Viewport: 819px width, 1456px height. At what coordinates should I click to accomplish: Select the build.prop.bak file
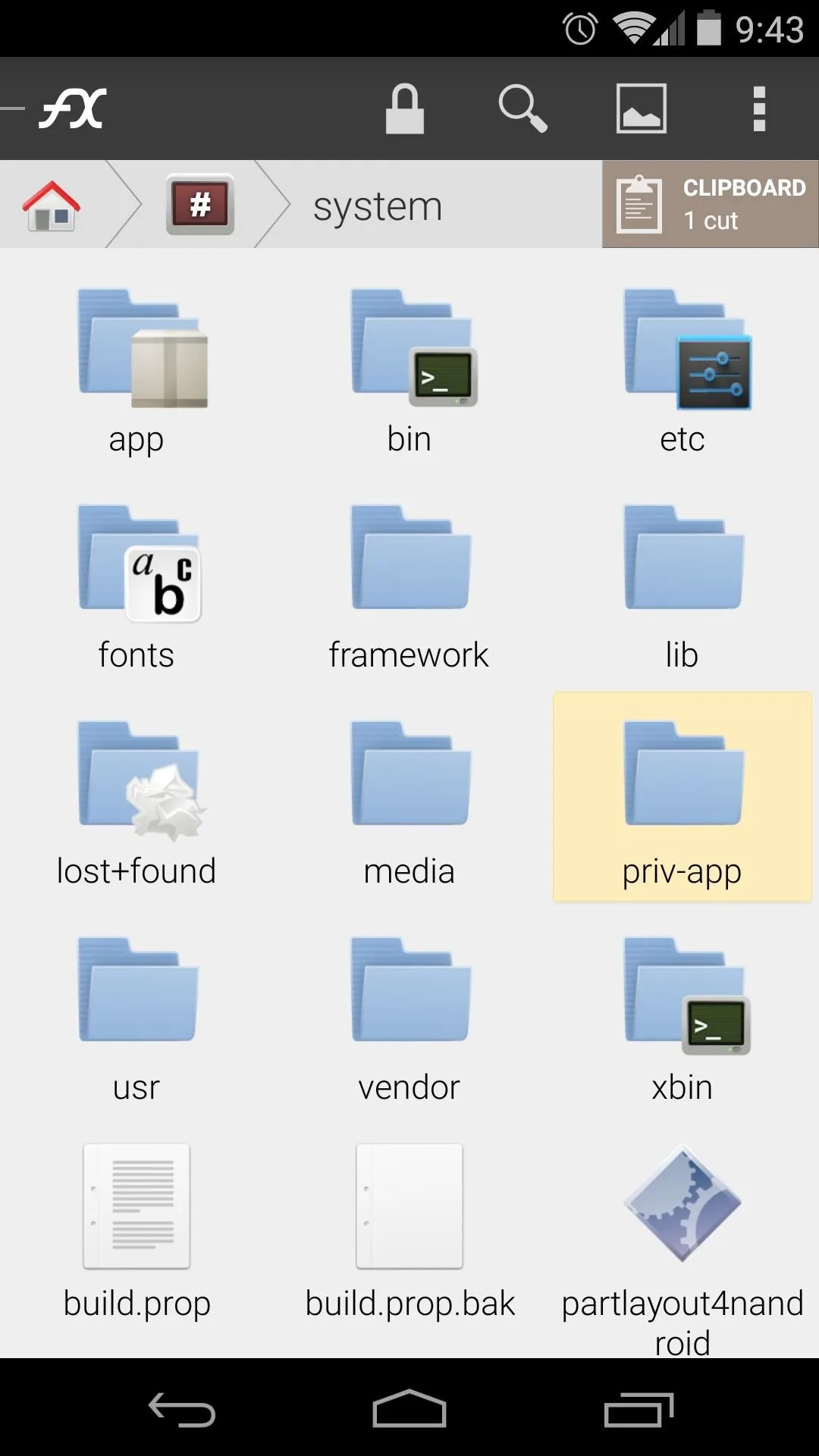pyautogui.click(x=409, y=1232)
